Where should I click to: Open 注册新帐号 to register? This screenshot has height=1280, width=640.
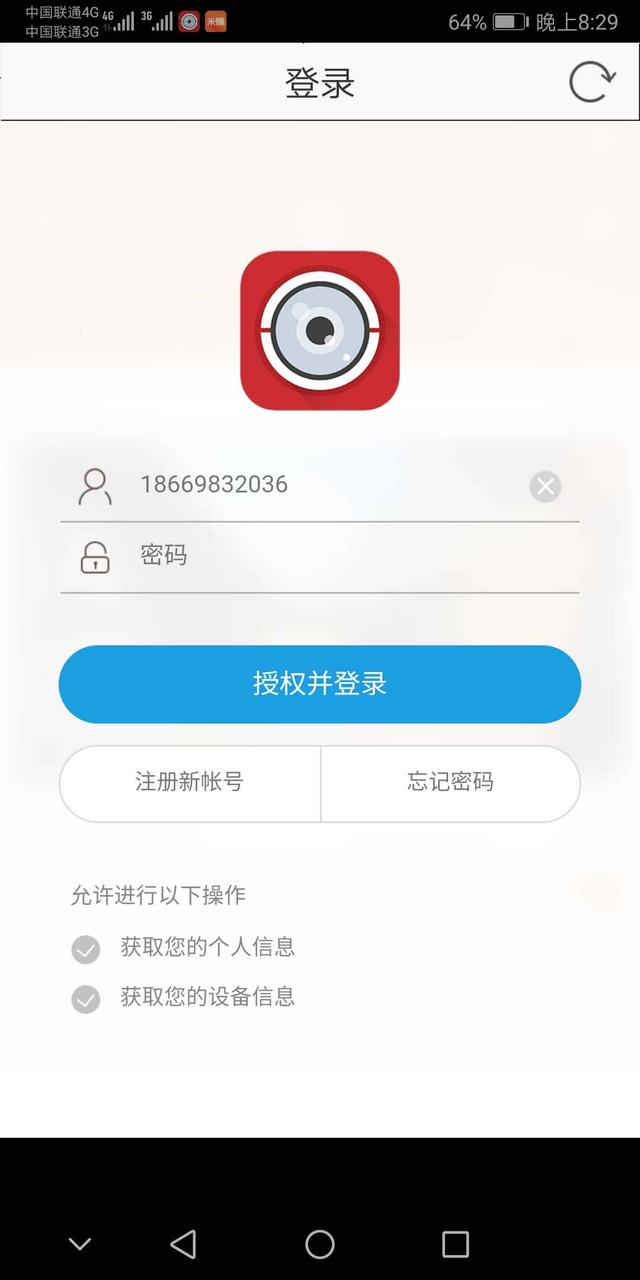point(190,783)
